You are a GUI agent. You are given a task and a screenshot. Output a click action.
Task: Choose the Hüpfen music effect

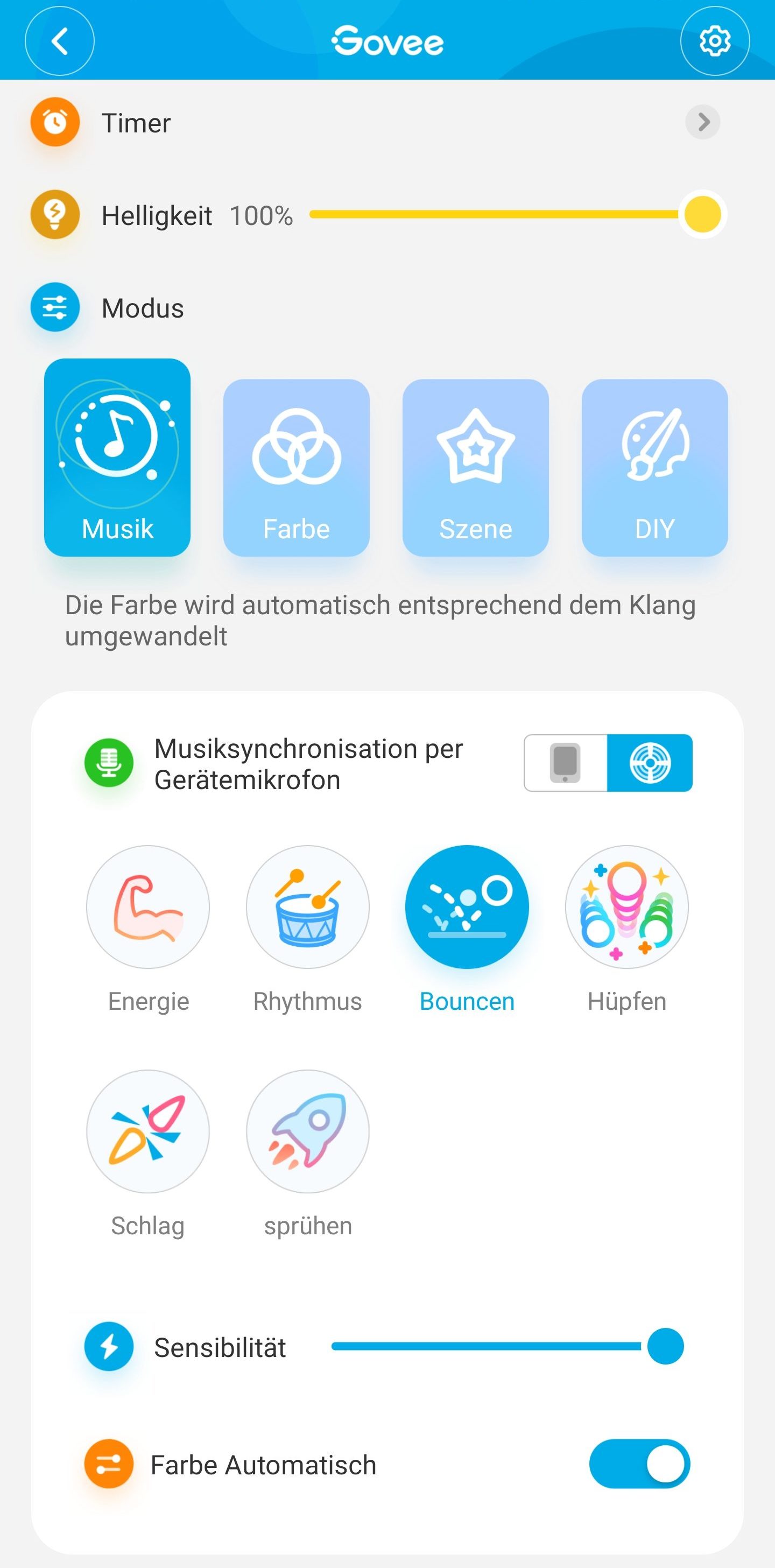(x=626, y=929)
